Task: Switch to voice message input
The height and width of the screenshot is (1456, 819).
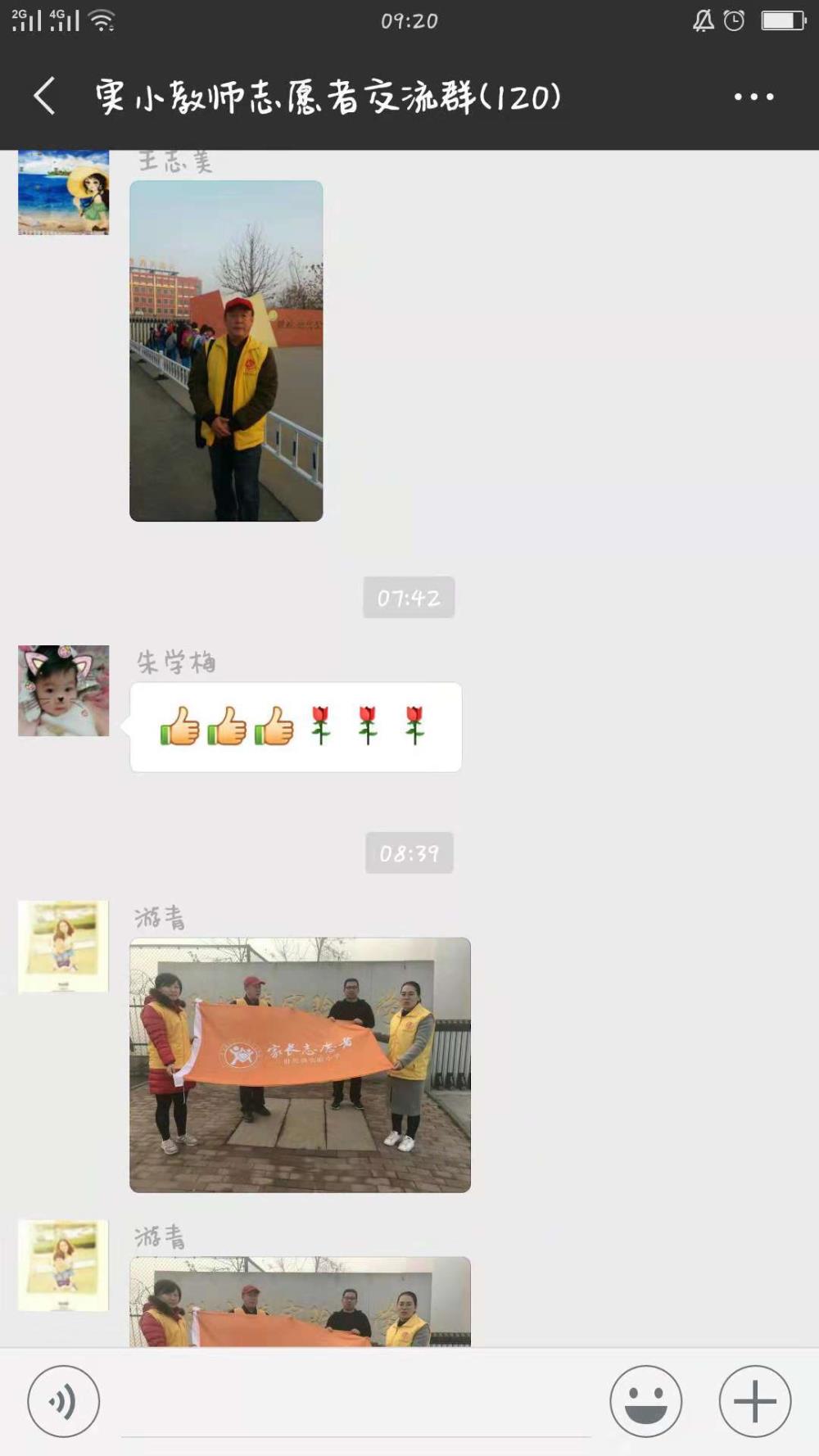Action: click(64, 1401)
